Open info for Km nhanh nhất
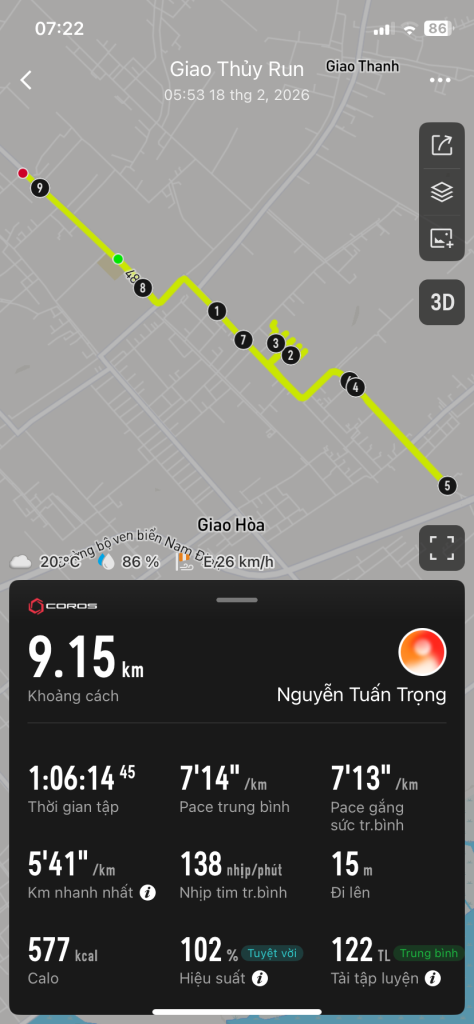 [x=148, y=892]
